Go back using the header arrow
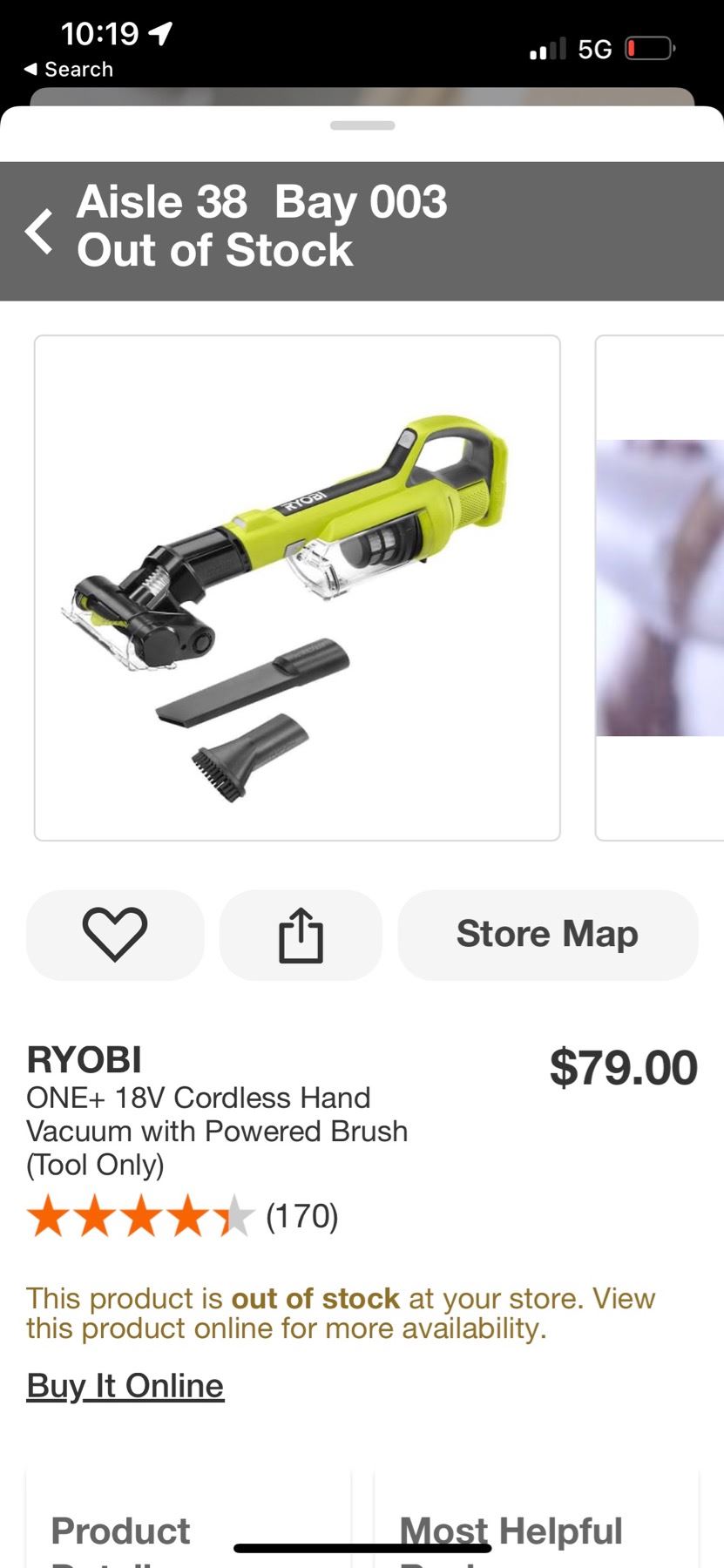The height and width of the screenshot is (1568, 724). pos(39,232)
